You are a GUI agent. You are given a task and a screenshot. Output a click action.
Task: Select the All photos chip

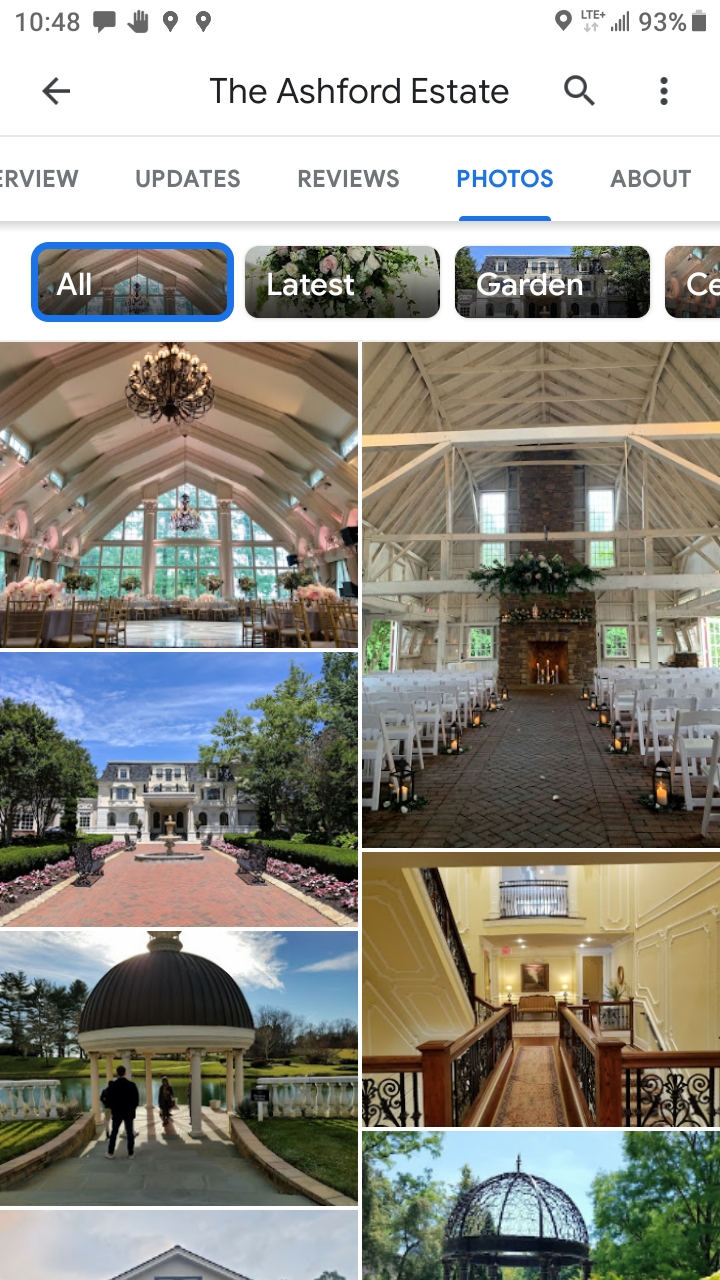point(132,283)
